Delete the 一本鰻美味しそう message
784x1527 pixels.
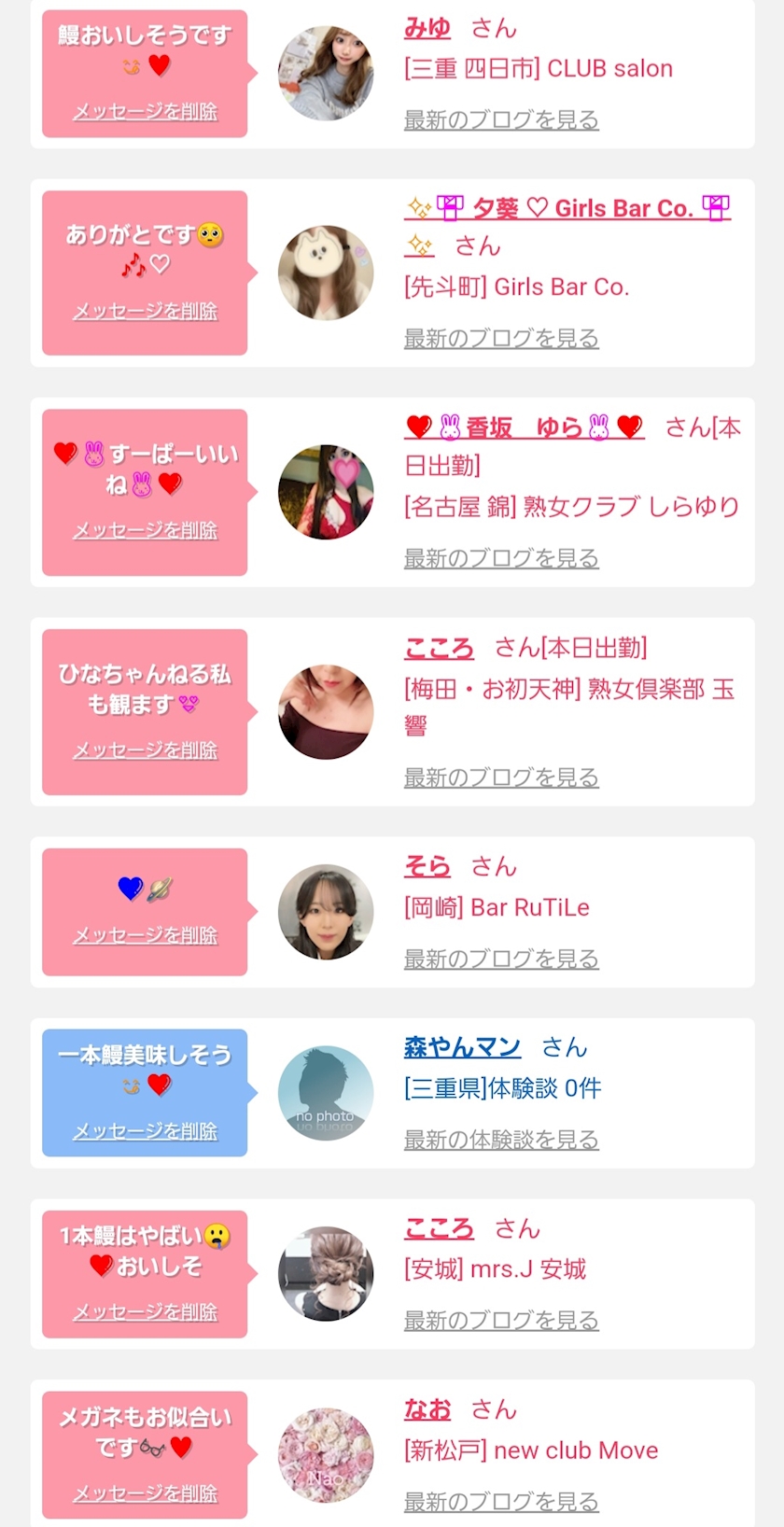pyautogui.click(x=145, y=1131)
